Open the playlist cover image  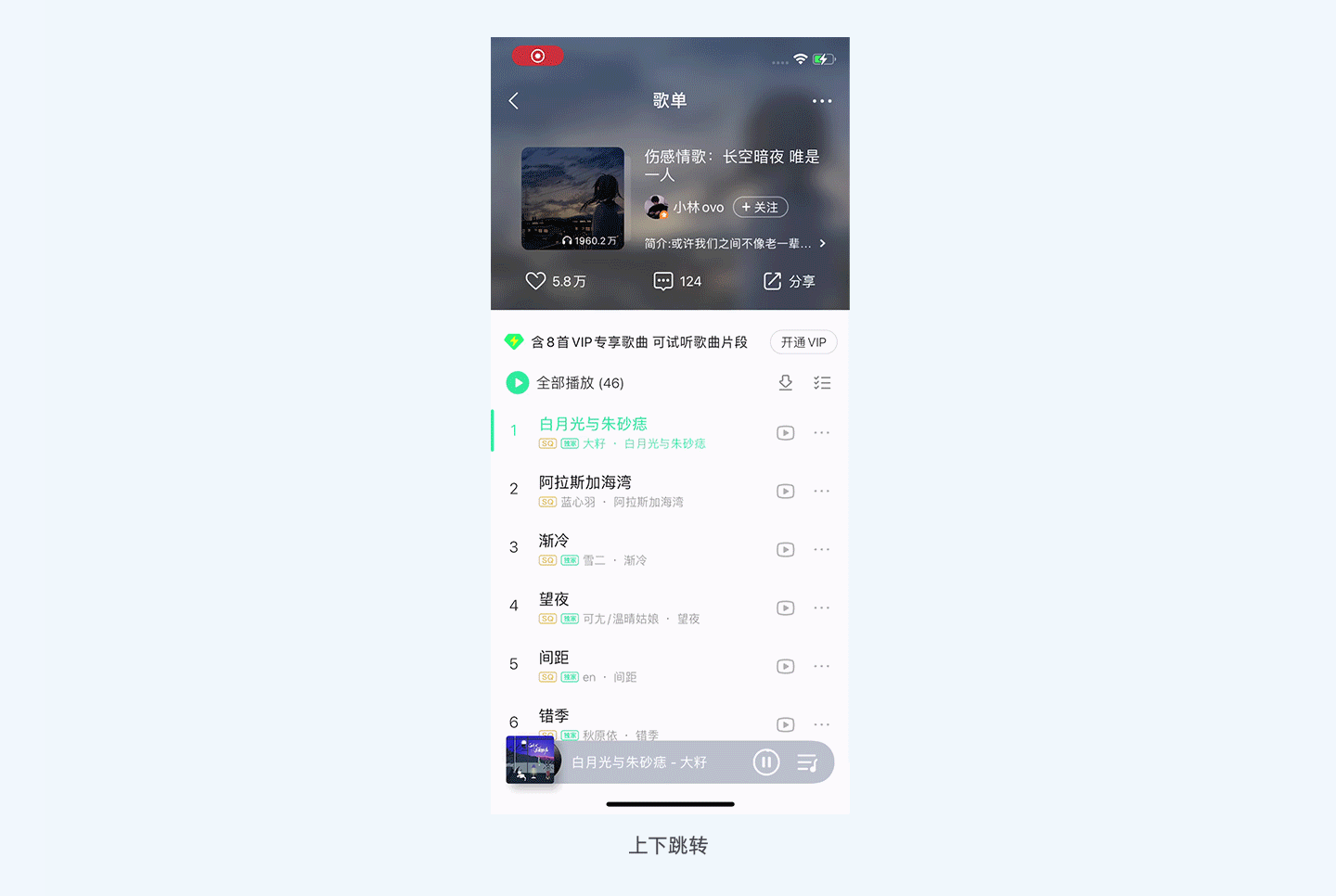click(572, 198)
